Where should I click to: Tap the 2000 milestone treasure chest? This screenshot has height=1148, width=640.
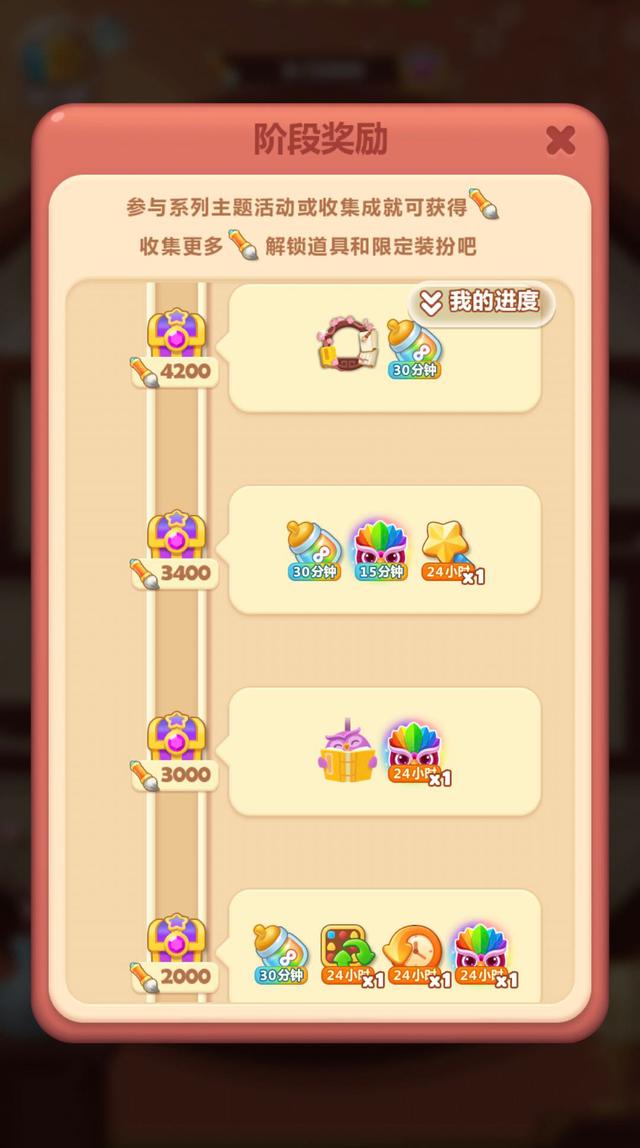click(x=176, y=940)
